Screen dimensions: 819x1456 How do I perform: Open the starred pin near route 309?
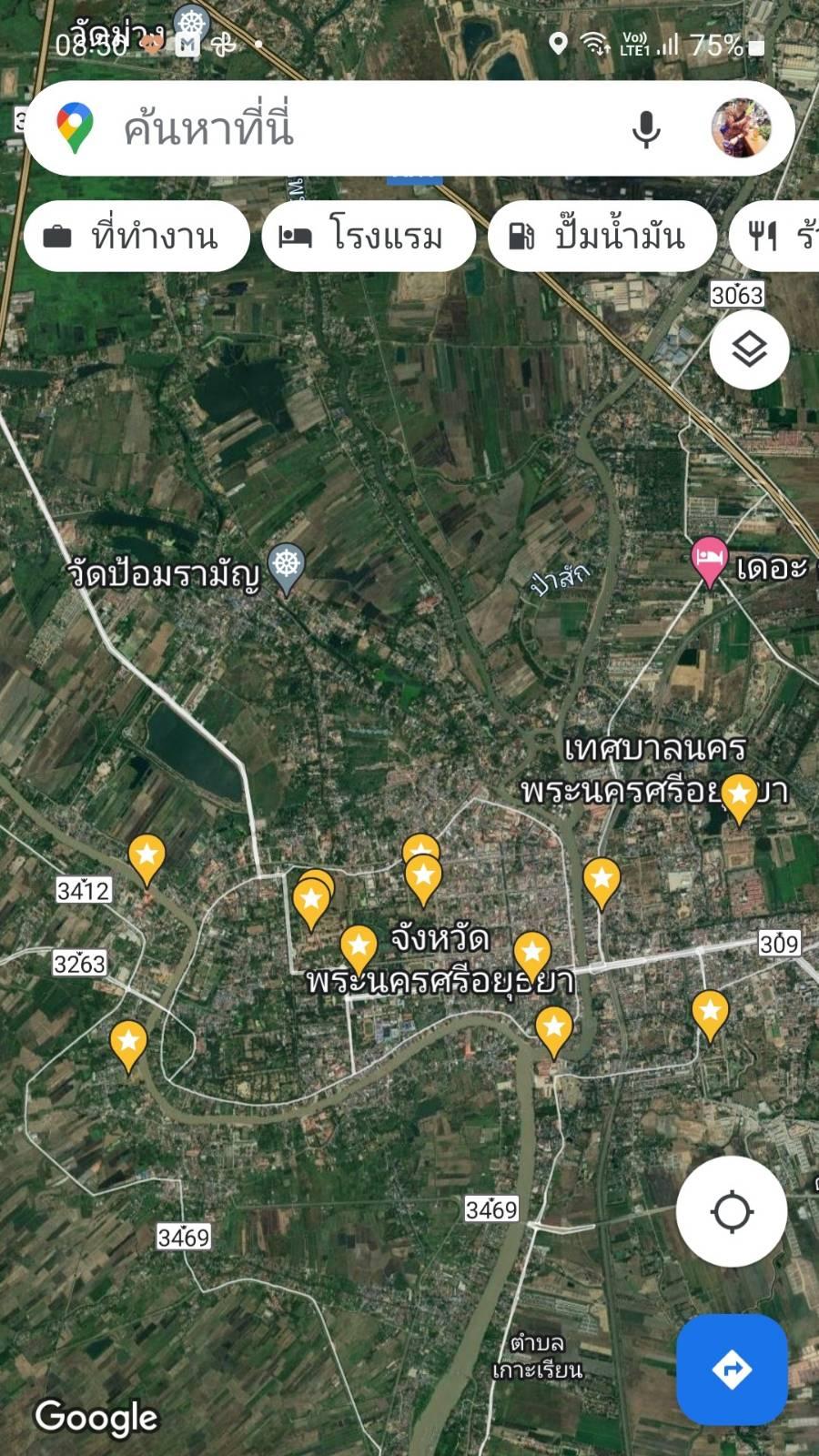coord(710,1015)
